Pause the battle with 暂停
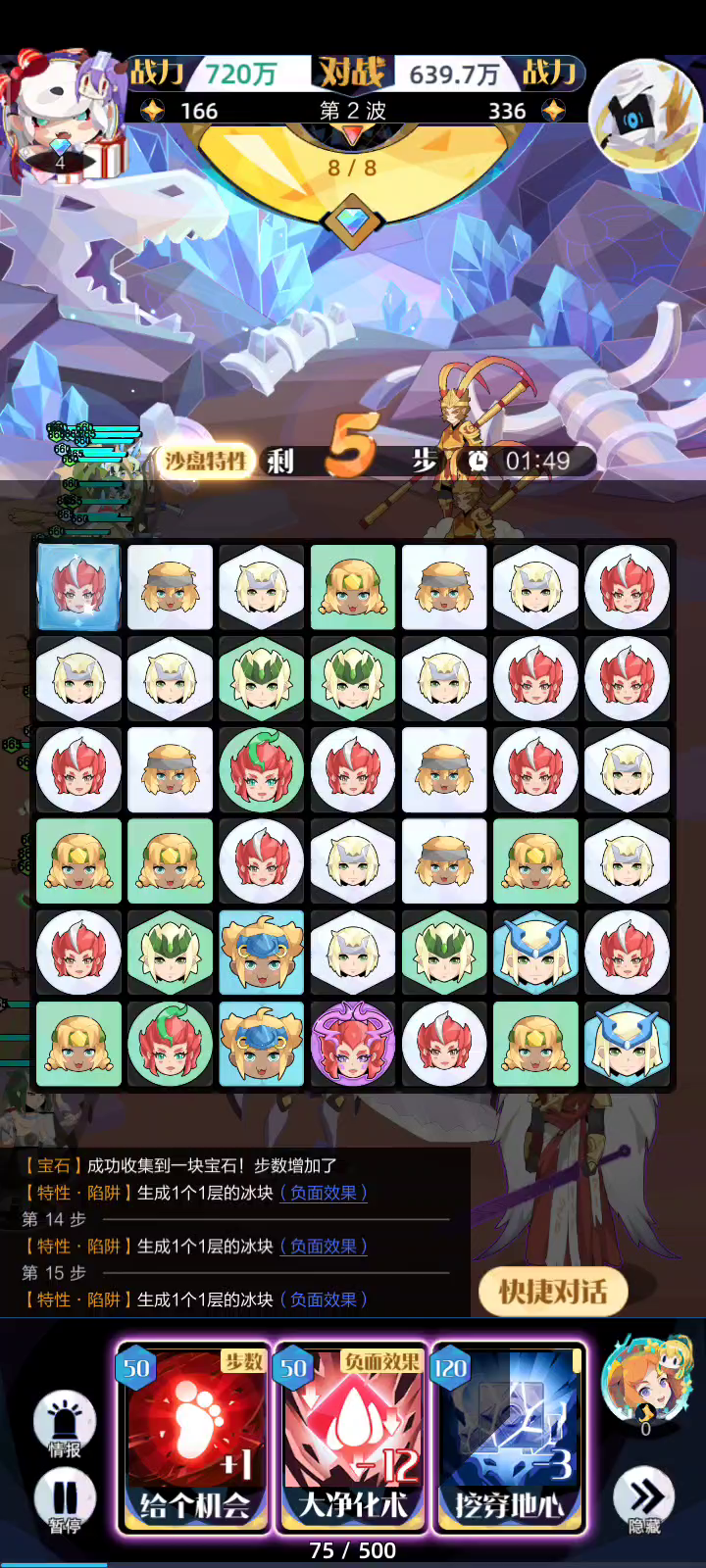706x1568 pixels. click(65, 1502)
